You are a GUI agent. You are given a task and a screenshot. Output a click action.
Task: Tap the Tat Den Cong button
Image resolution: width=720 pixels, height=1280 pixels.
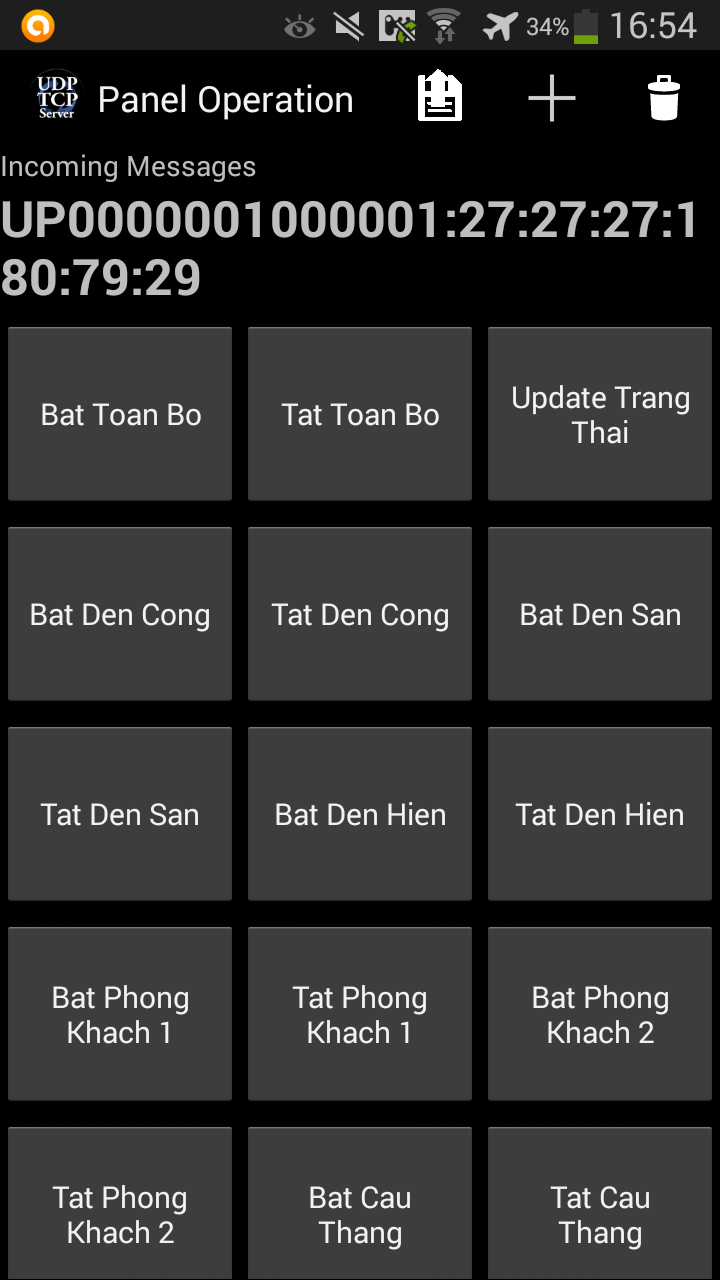(360, 615)
